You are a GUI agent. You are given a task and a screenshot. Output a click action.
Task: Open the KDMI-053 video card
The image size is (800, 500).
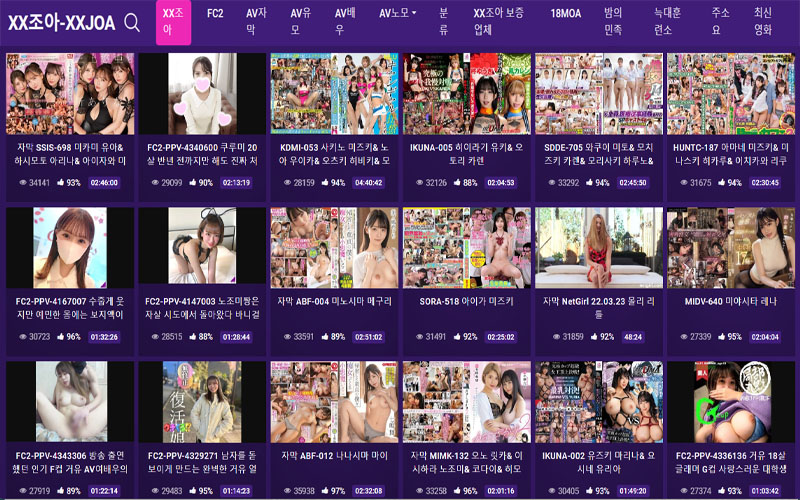[x=334, y=94]
